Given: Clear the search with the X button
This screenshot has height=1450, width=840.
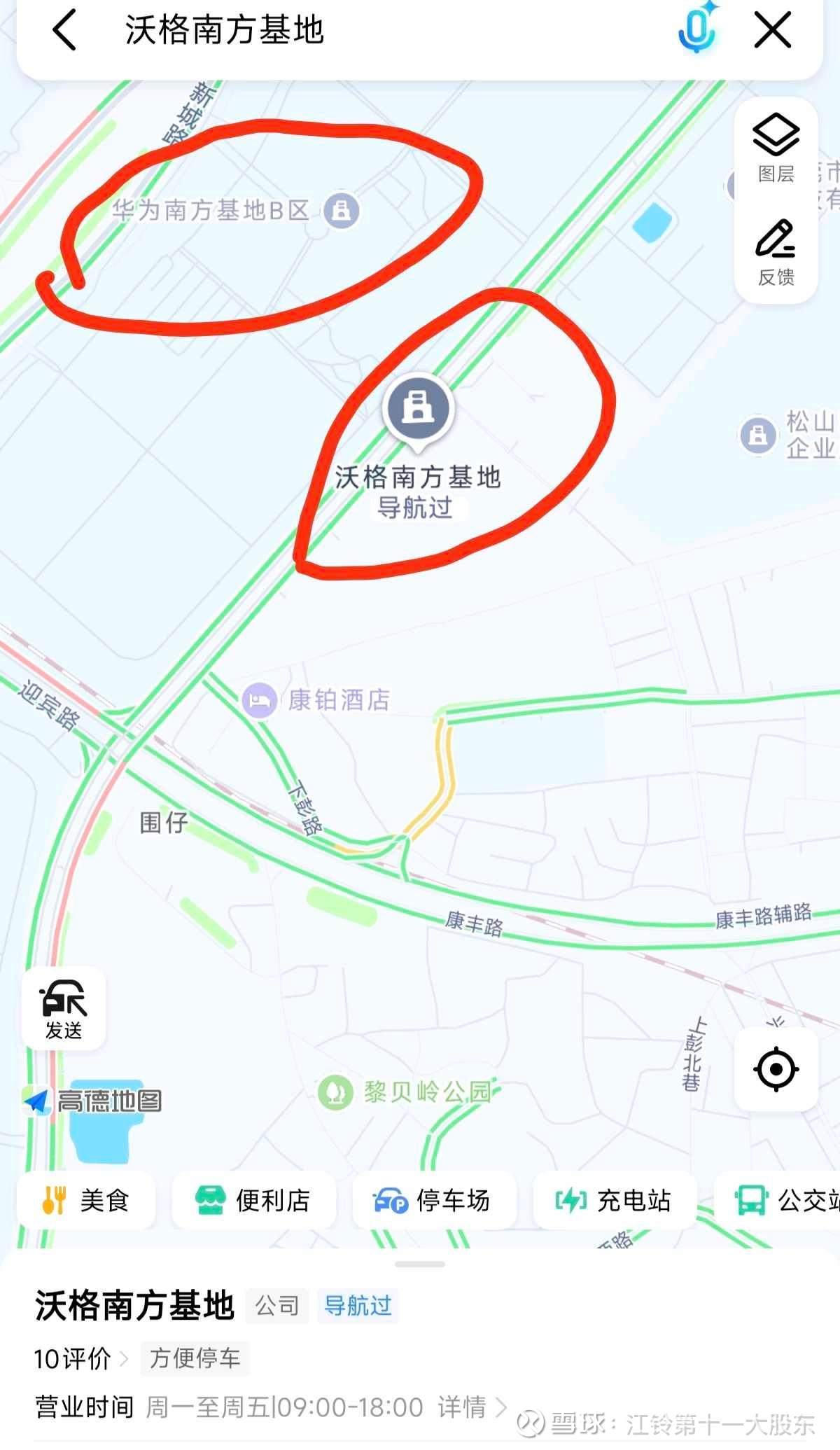Looking at the screenshot, I should (x=773, y=31).
